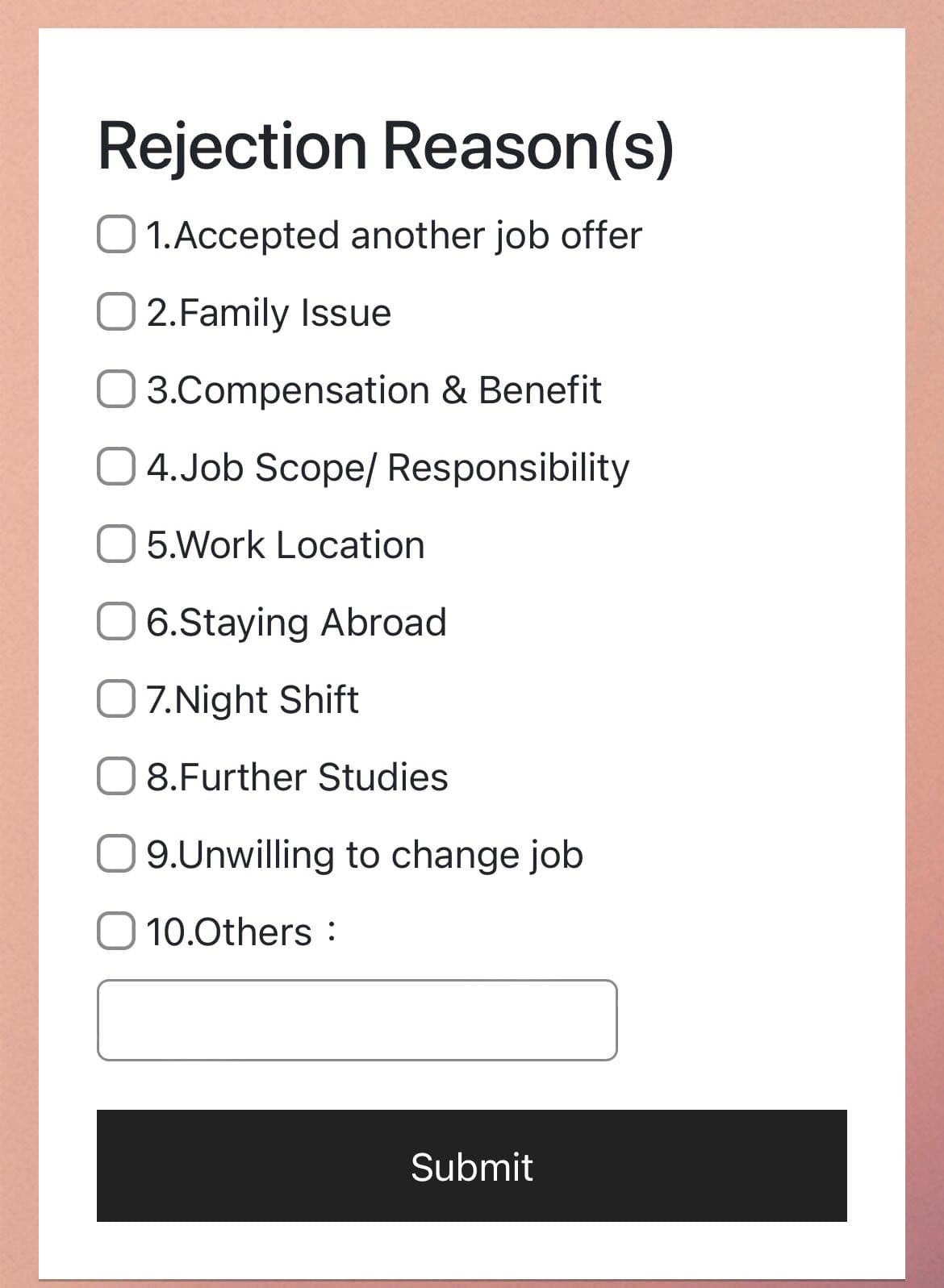Viewport: 944px width, 1288px height.
Task: Check the Staying Abroad box
Action: tap(115, 622)
